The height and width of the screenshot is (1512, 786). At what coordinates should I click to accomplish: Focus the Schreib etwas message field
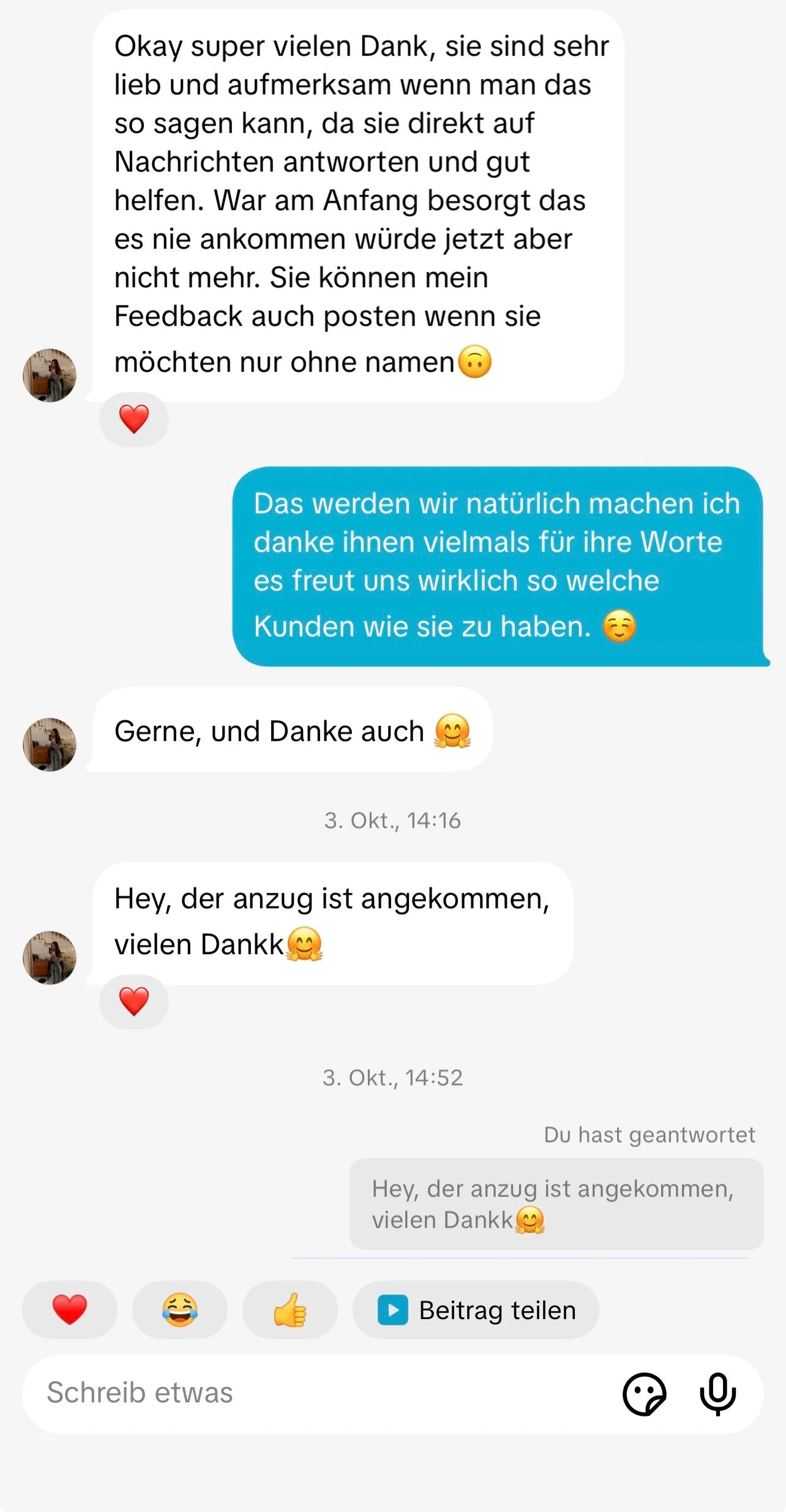point(306,1393)
